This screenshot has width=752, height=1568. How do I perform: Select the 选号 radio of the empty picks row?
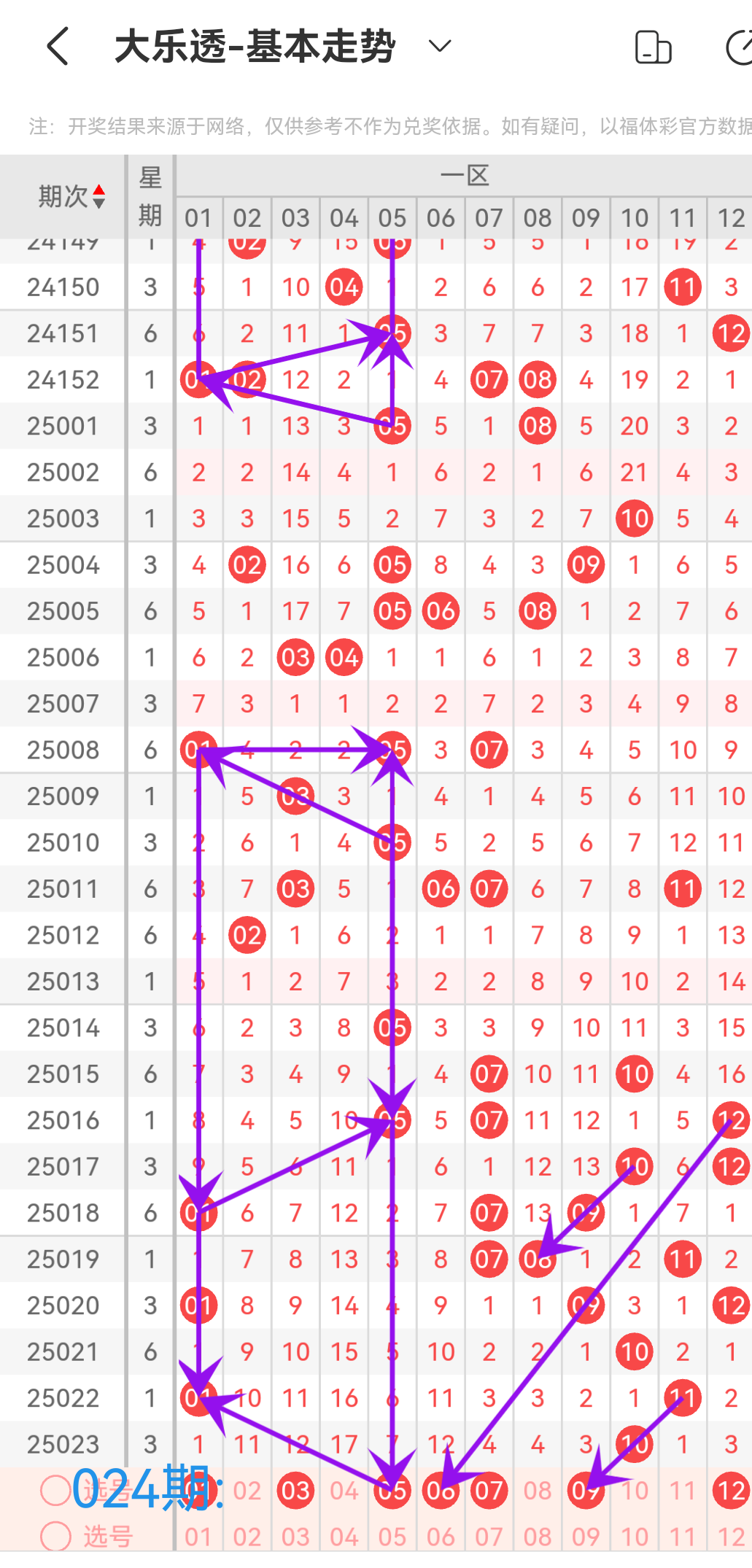(55, 1537)
